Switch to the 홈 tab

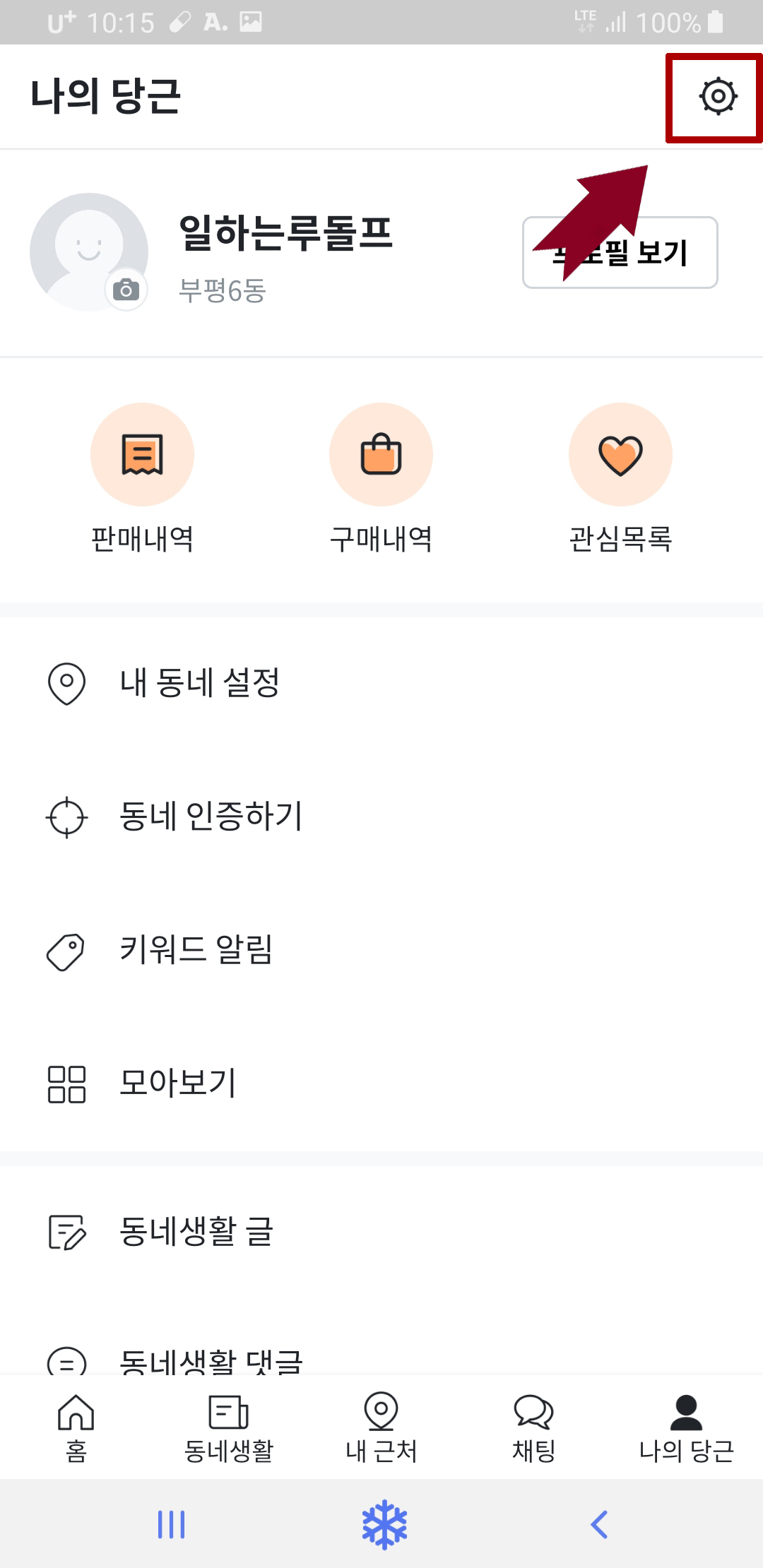point(76,1427)
